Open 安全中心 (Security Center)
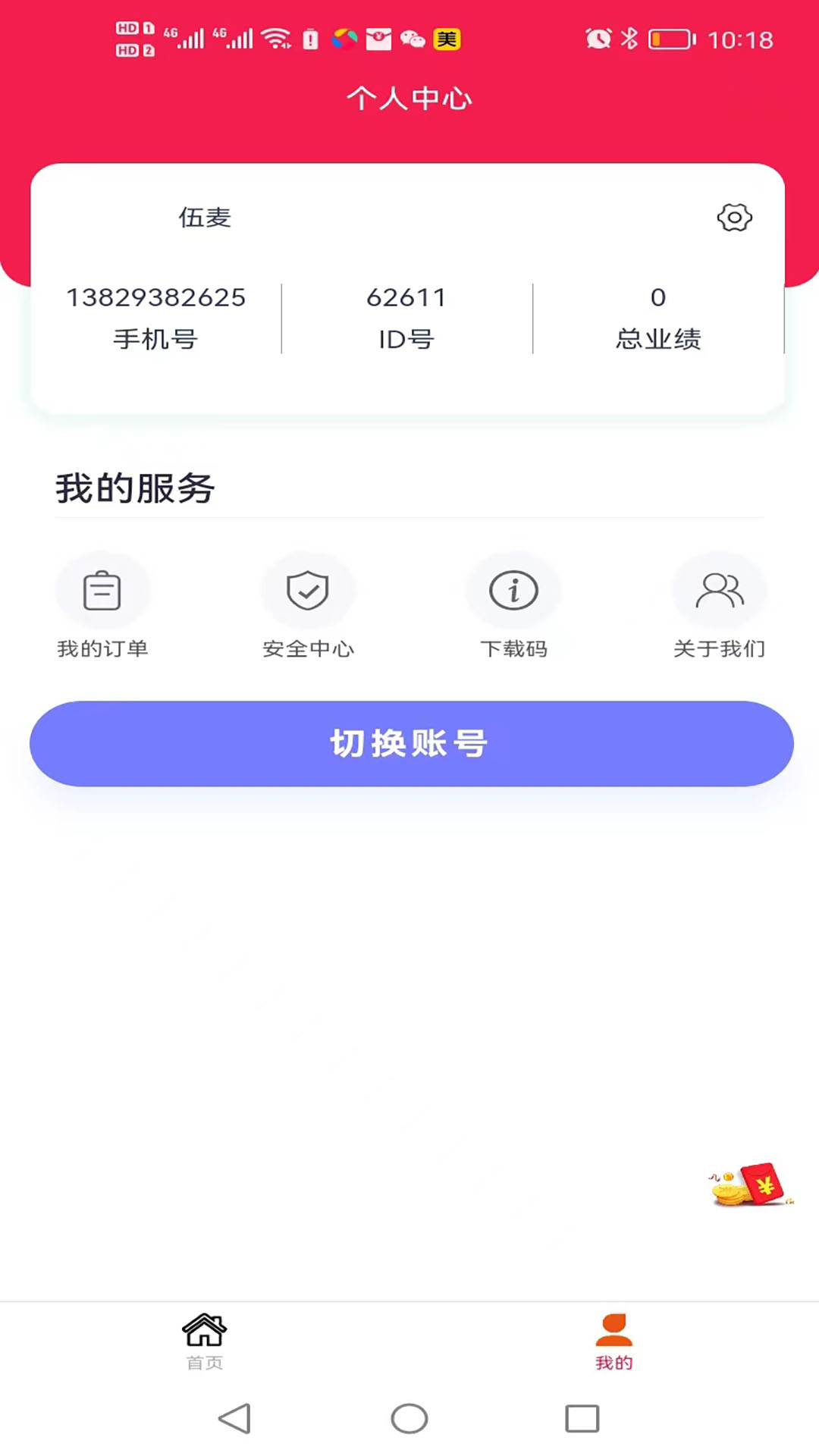Viewport: 819px width, 1456px height. click(308, 607)
